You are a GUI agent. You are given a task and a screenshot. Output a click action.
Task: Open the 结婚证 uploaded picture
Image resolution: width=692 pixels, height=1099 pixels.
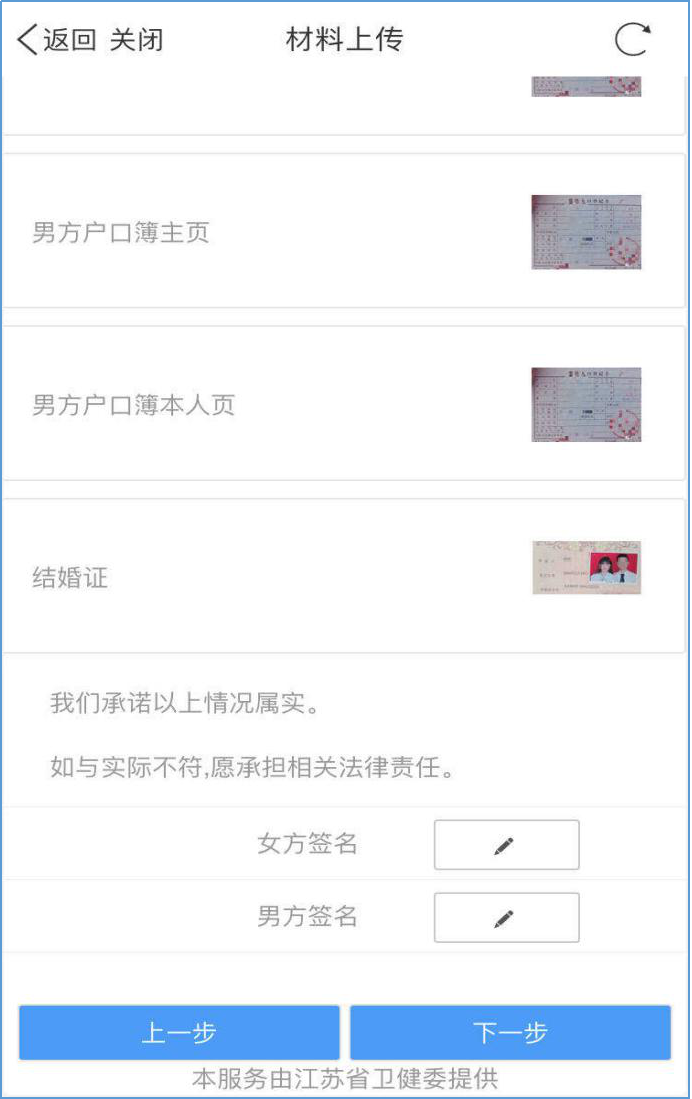click(586, 568)
